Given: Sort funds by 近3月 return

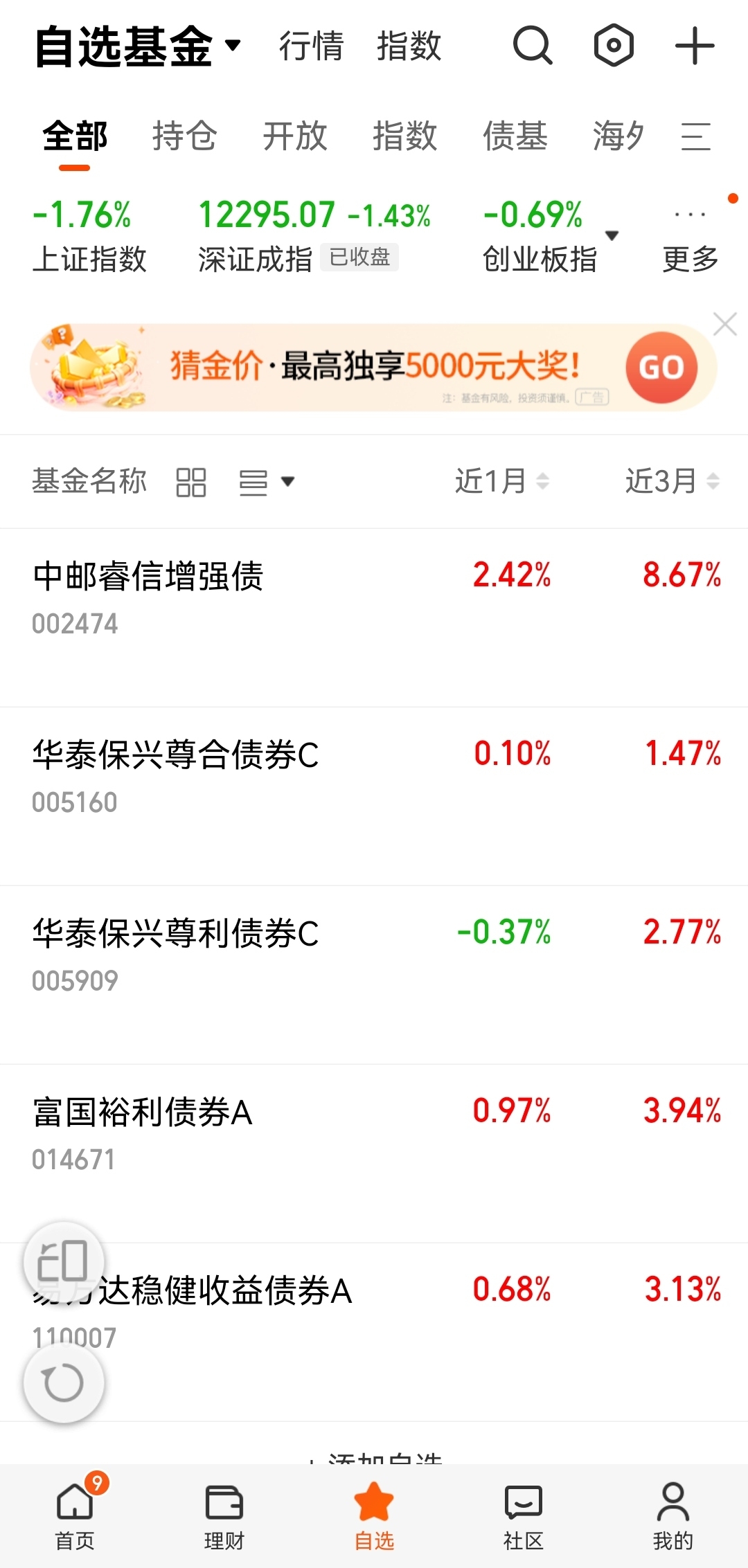Looking at the screenshot, I should [673, 481].
